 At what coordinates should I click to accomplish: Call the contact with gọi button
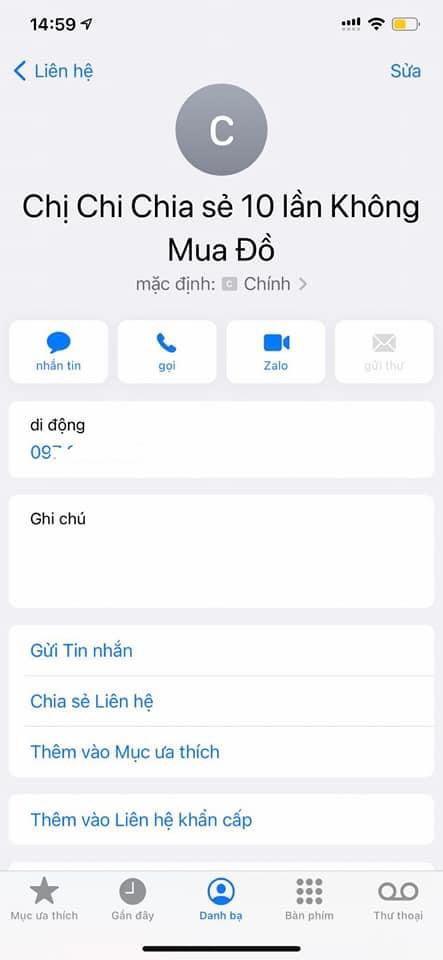[167, 352]
